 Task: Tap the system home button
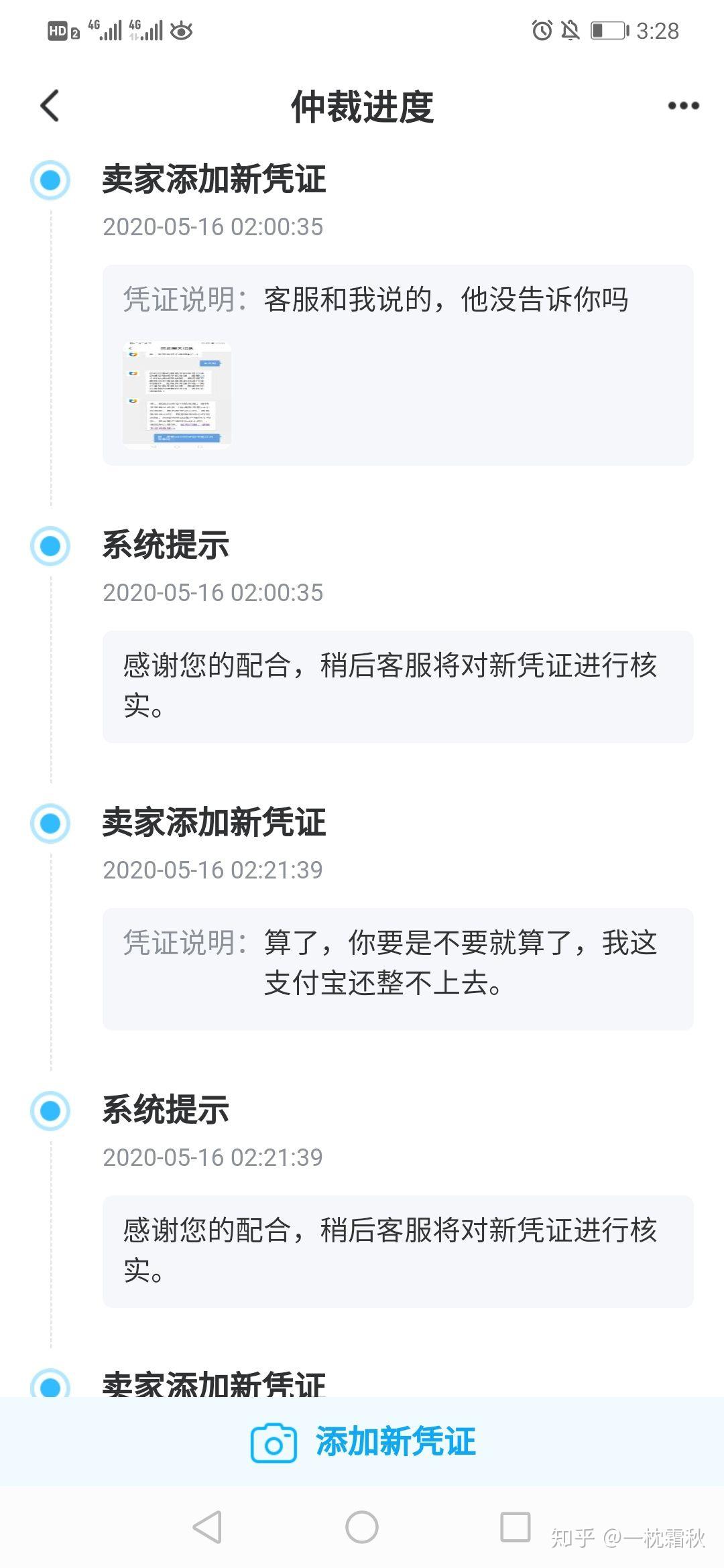click(362, 1528)
